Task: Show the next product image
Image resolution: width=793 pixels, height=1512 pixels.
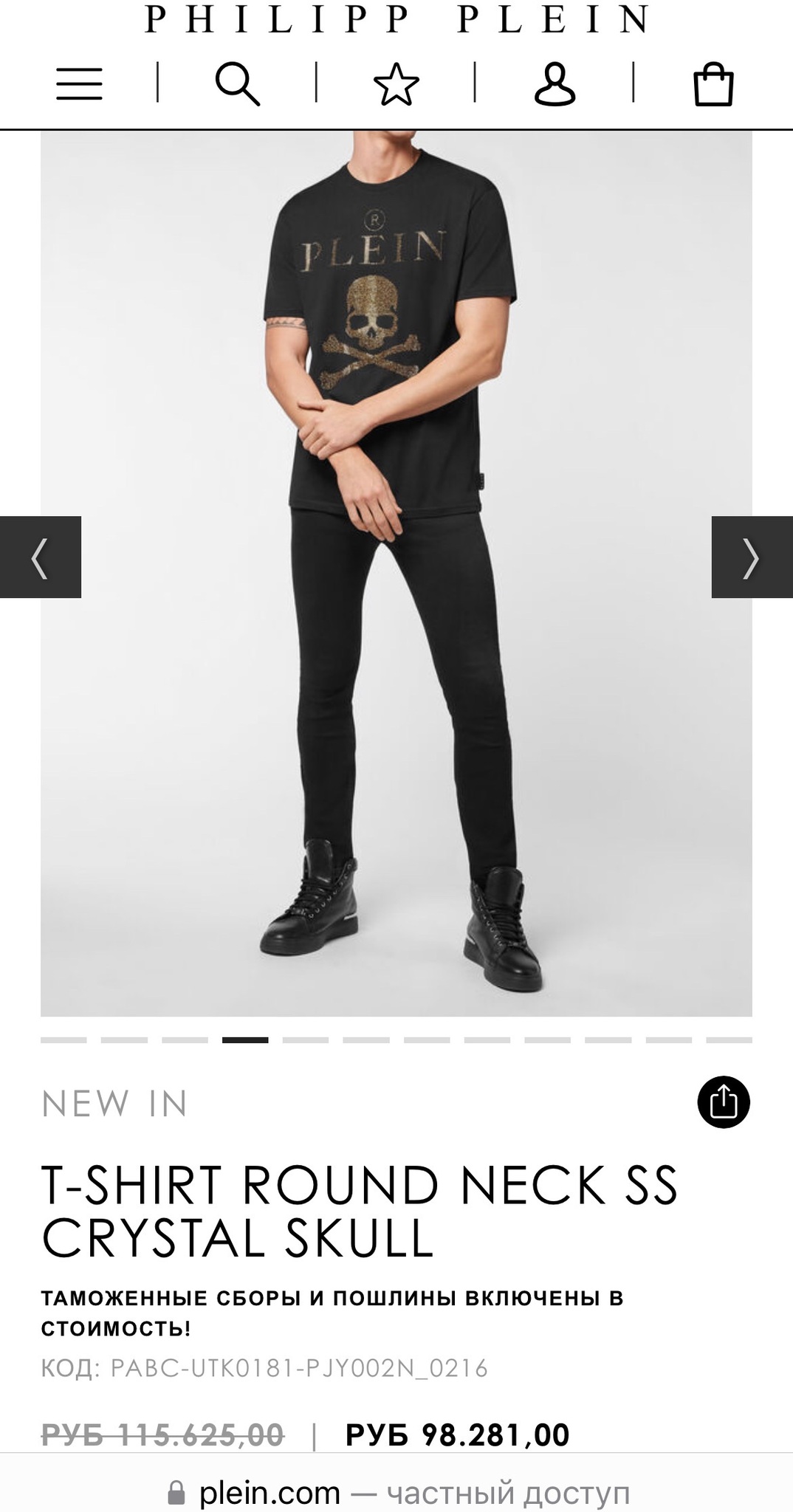Action: pyautogui.click(x=752, y=557)
